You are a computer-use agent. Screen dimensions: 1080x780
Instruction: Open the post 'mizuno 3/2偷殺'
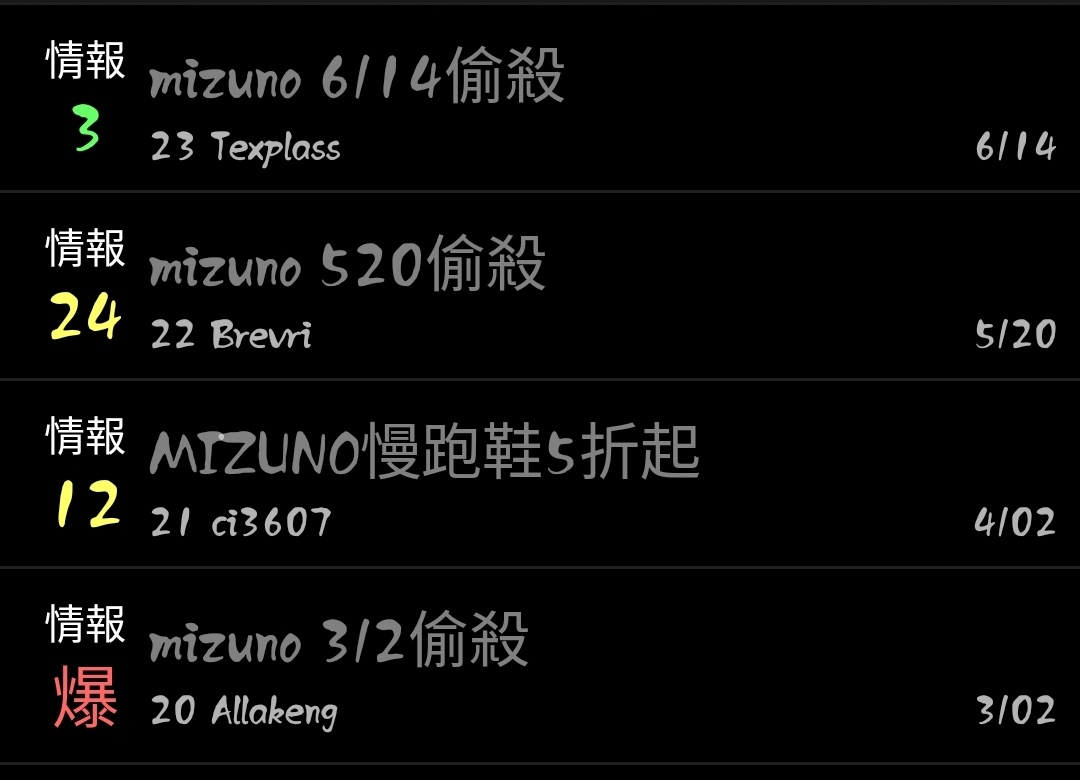pyautogui.click(x=338, y=642)
